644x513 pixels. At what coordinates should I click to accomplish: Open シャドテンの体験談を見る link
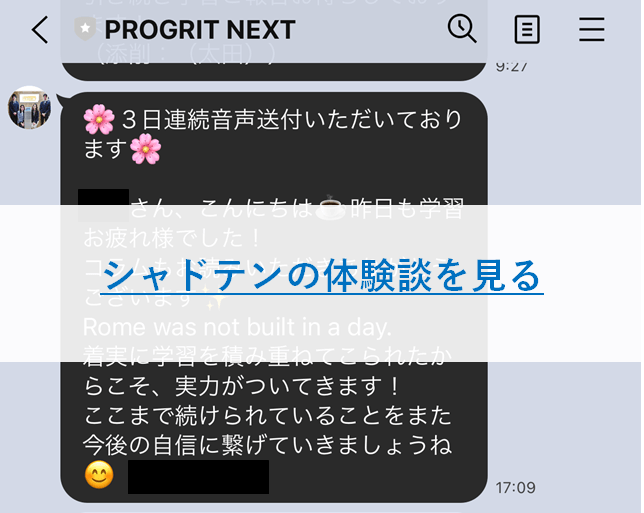pyautogui.click(x=323, y=274)
